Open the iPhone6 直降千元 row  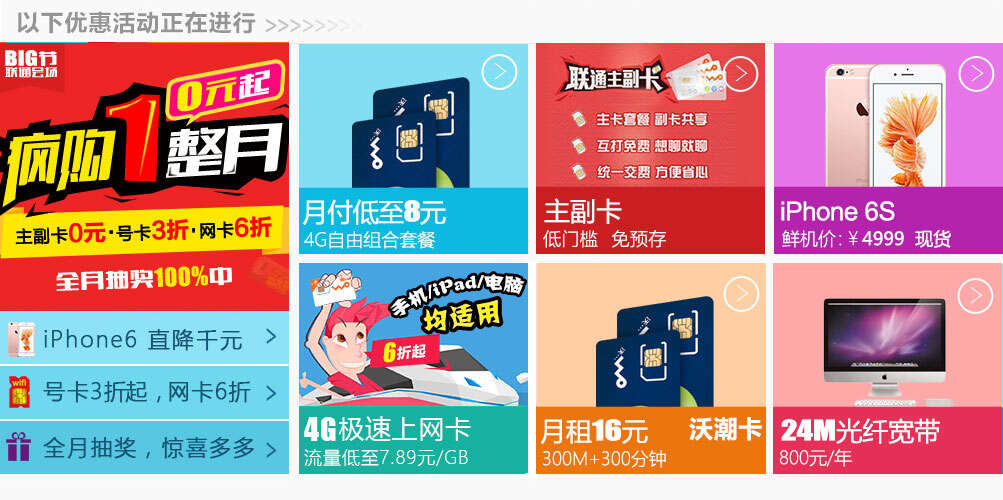144,339
